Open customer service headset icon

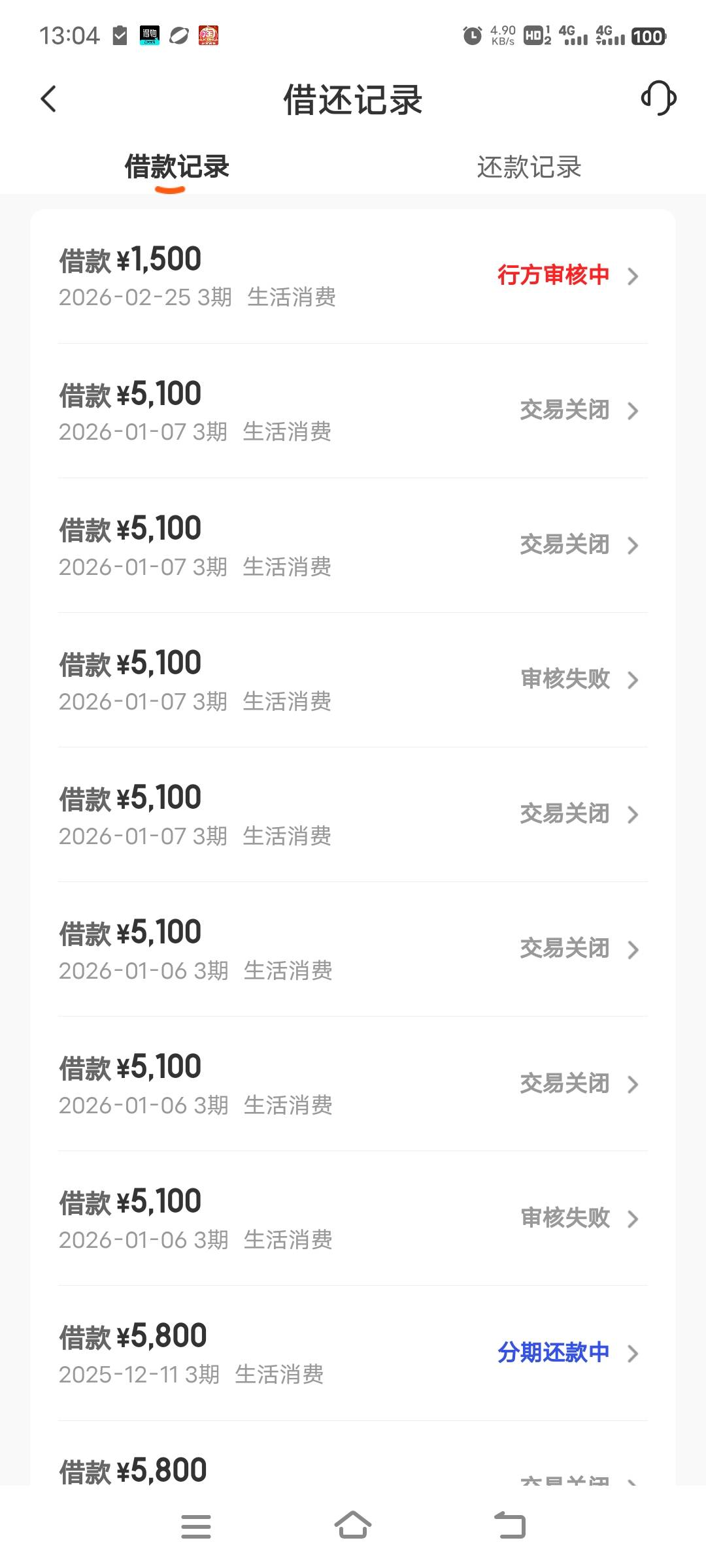(658, 99)
